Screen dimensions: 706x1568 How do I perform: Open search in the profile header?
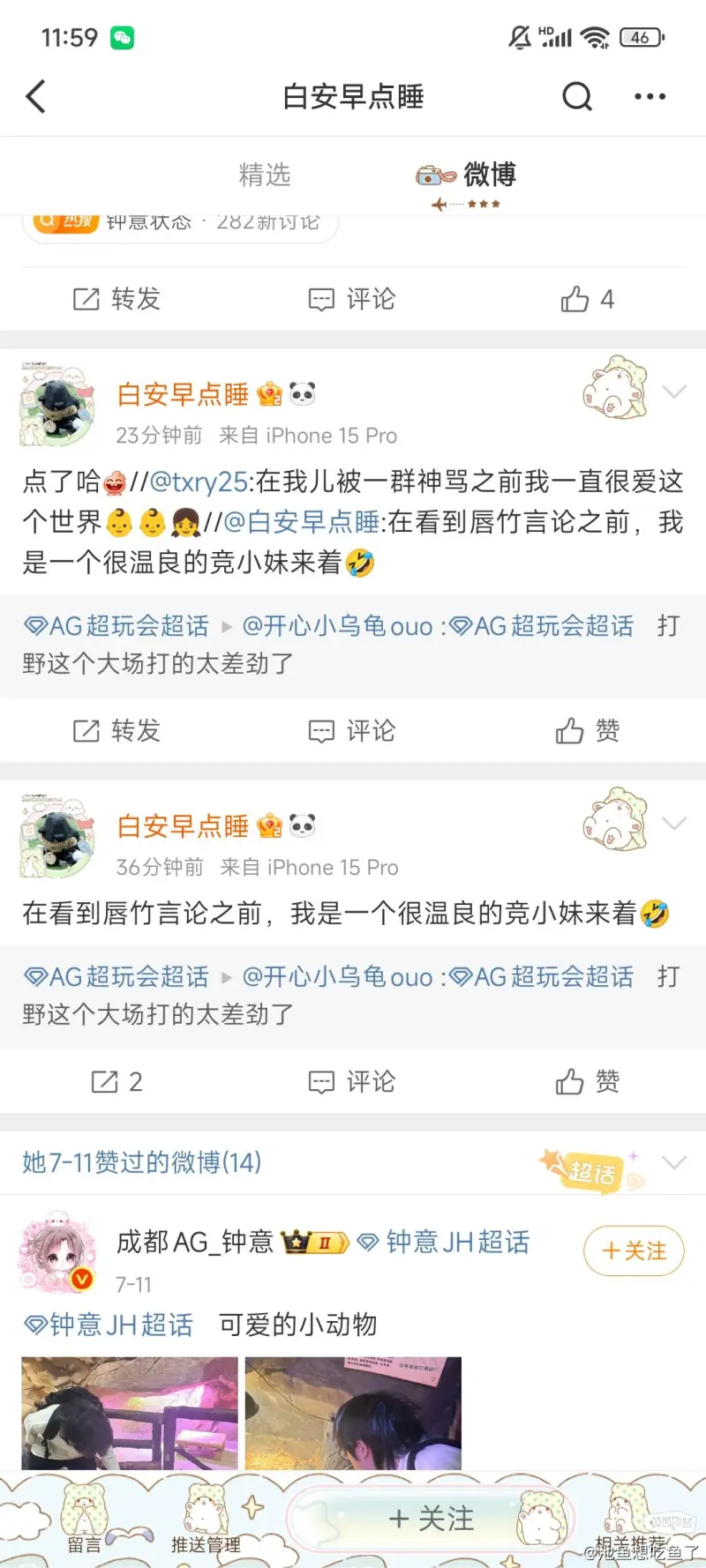point(577,96)
